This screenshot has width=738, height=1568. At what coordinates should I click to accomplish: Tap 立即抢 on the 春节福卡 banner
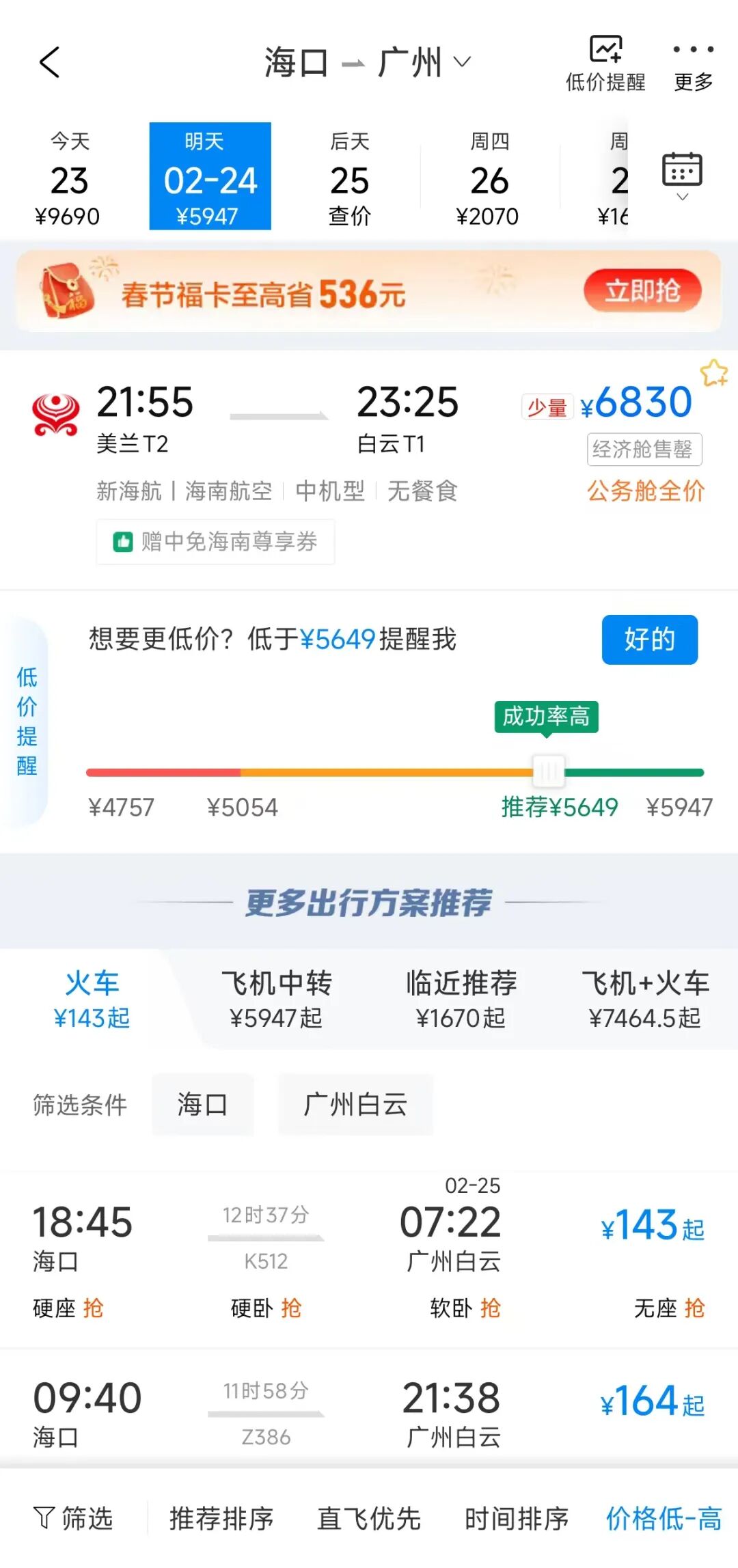[x=642, y=291]
